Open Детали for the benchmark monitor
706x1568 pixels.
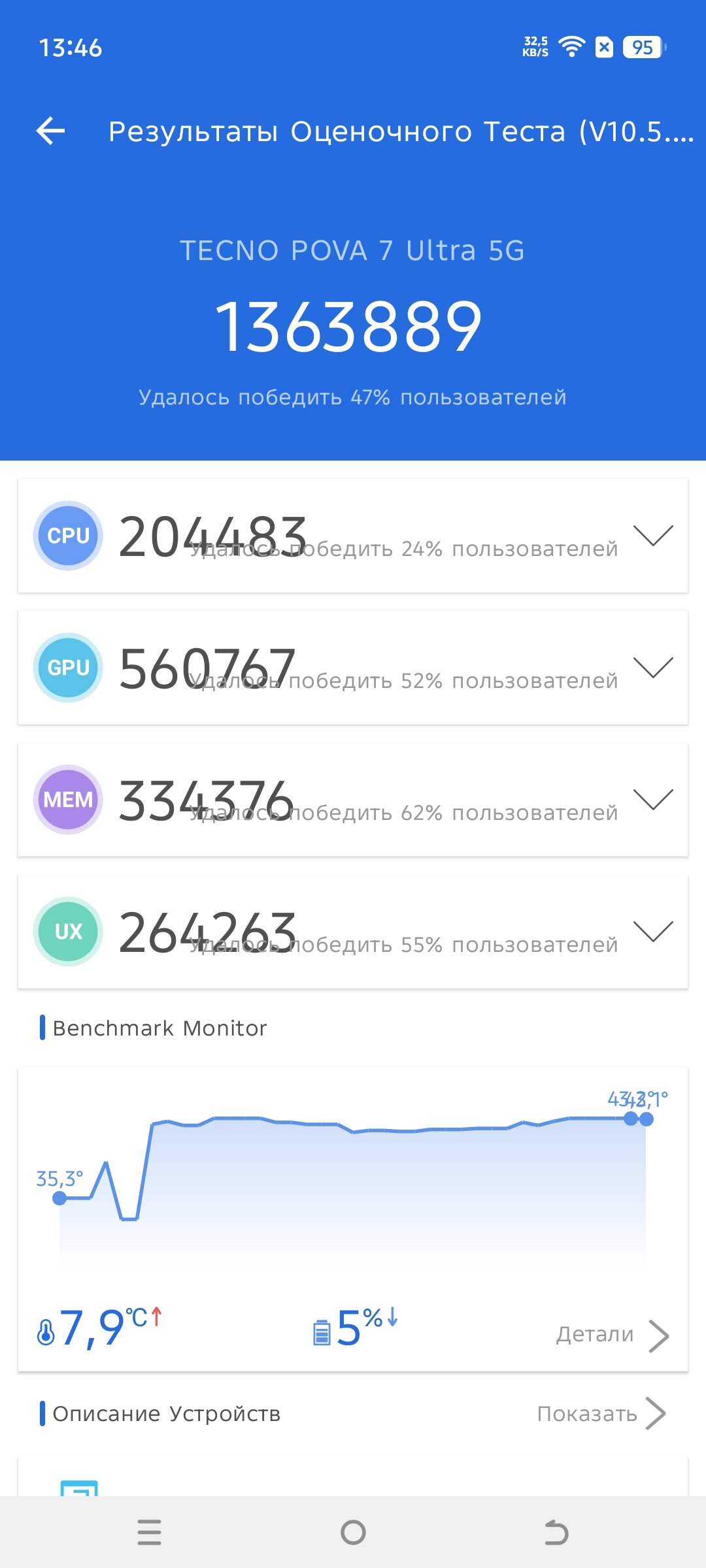pyautogui.click(x=613, y=1335)
